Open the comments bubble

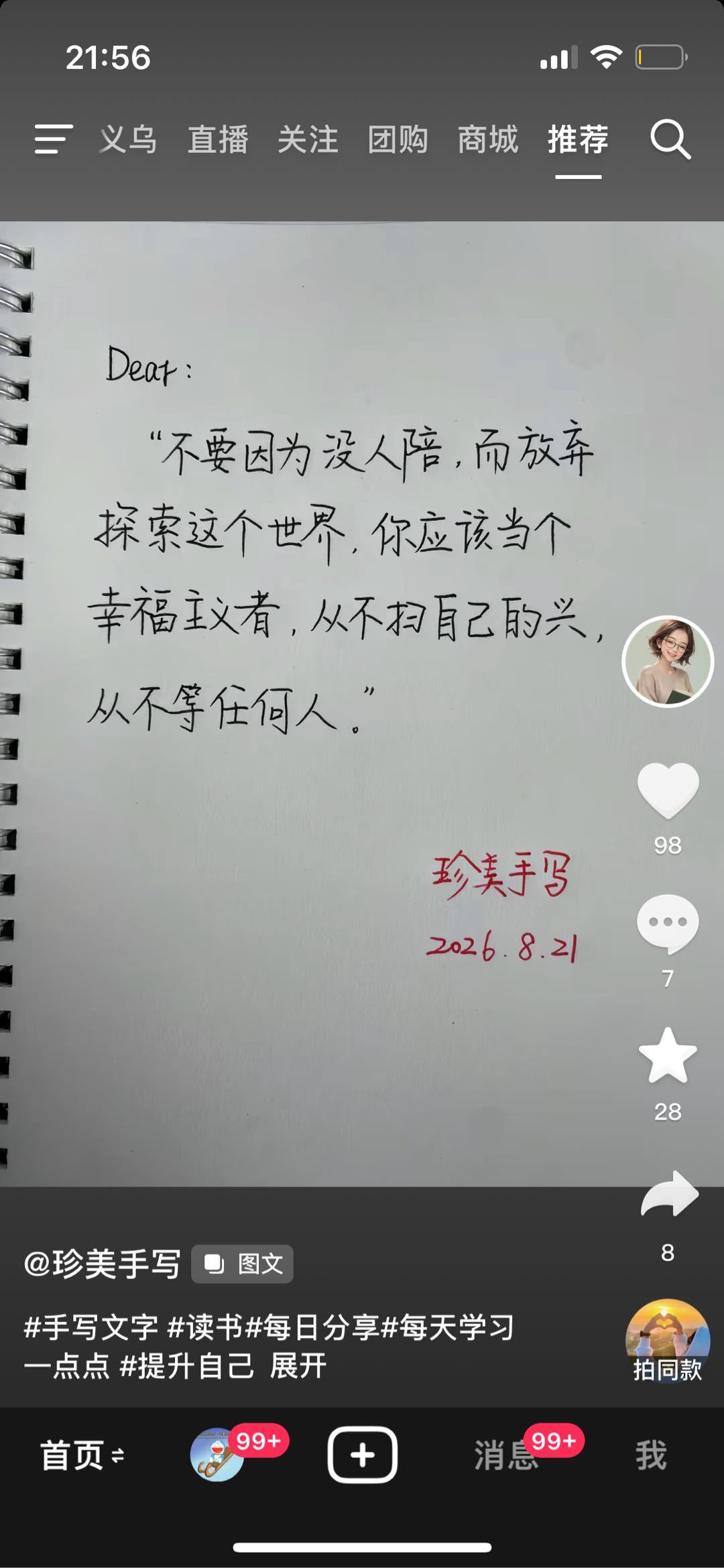pyautogui.click(x=668, y=924)
